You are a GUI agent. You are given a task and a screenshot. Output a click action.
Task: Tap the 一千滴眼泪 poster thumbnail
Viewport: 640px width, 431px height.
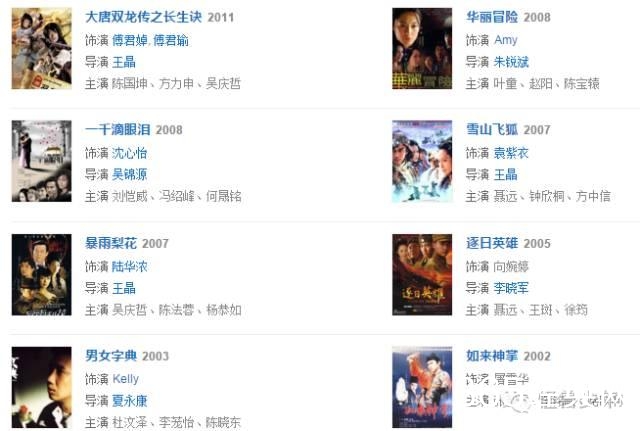41,160
